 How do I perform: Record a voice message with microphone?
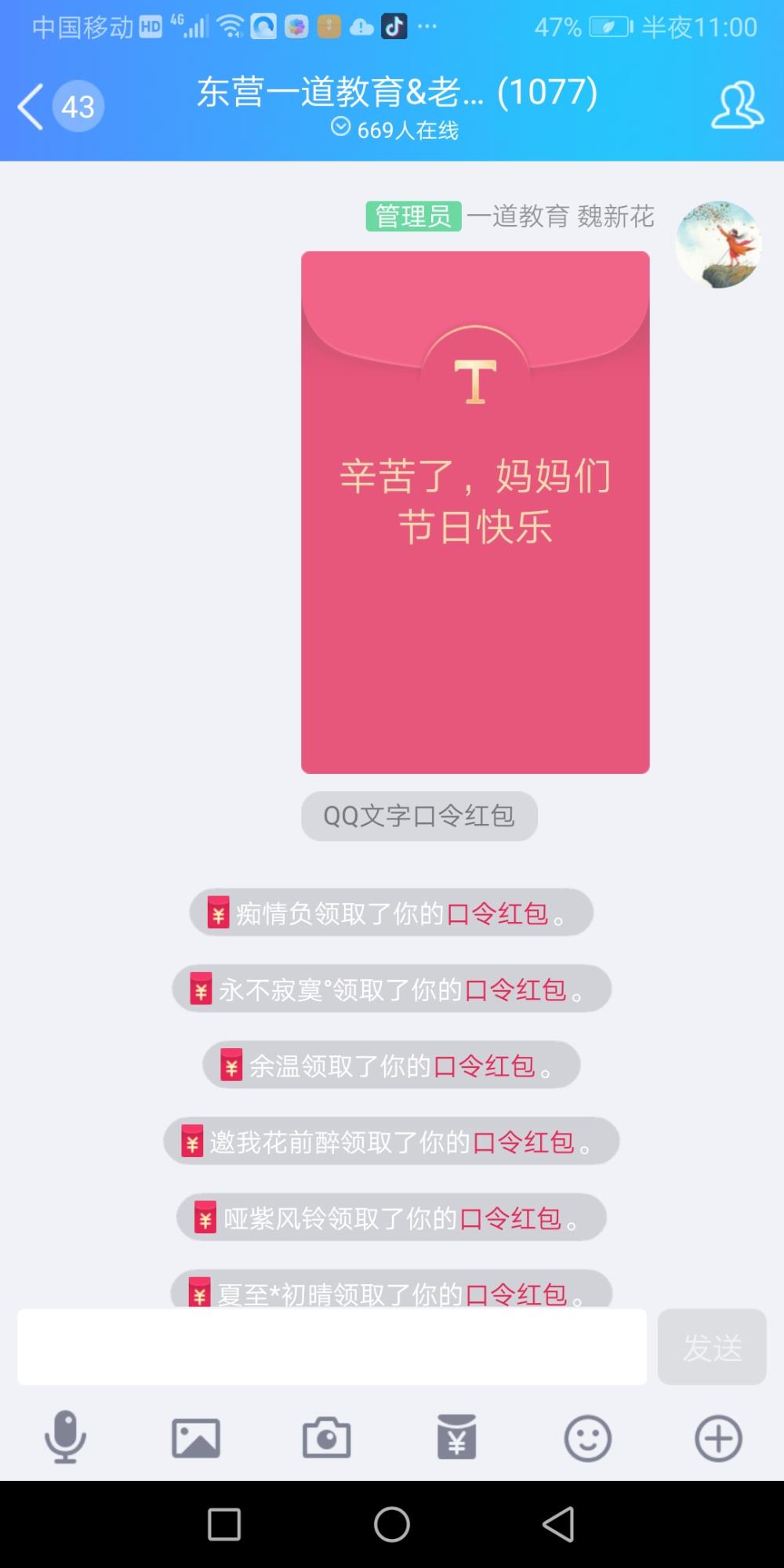(65, 1437)
